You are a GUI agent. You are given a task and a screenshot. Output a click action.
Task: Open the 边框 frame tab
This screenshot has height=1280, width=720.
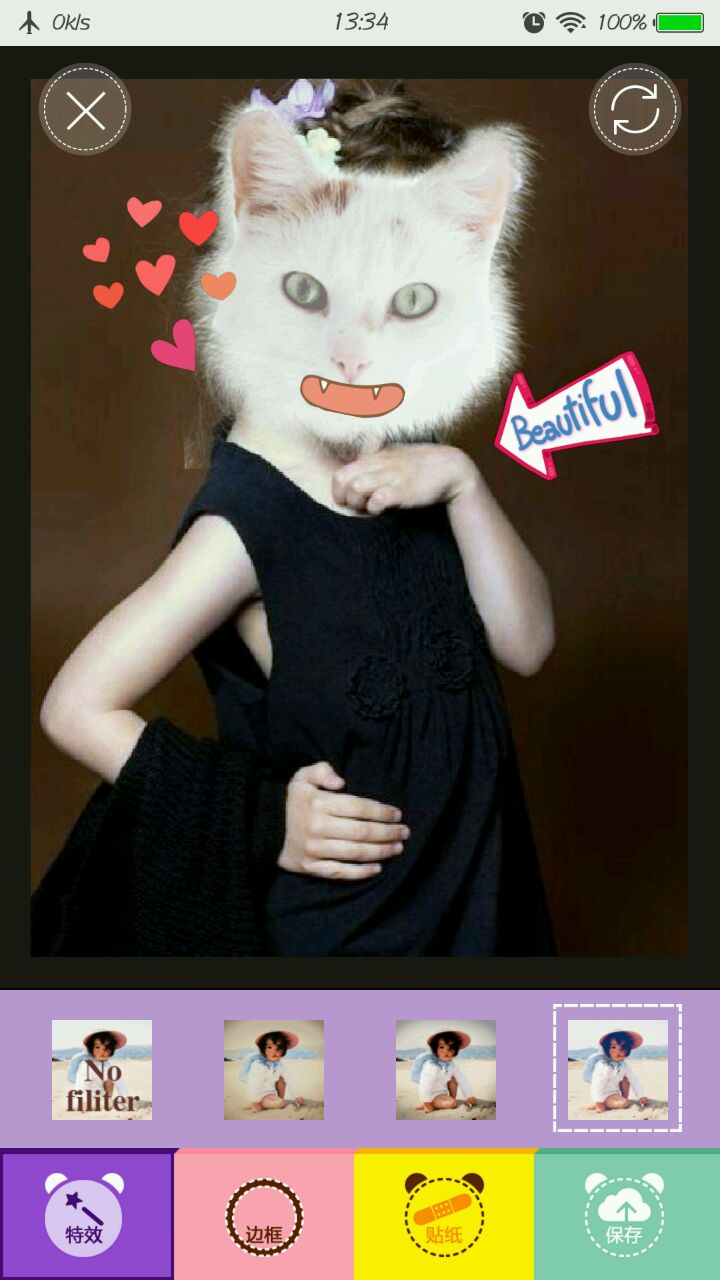click(264, 1216)
